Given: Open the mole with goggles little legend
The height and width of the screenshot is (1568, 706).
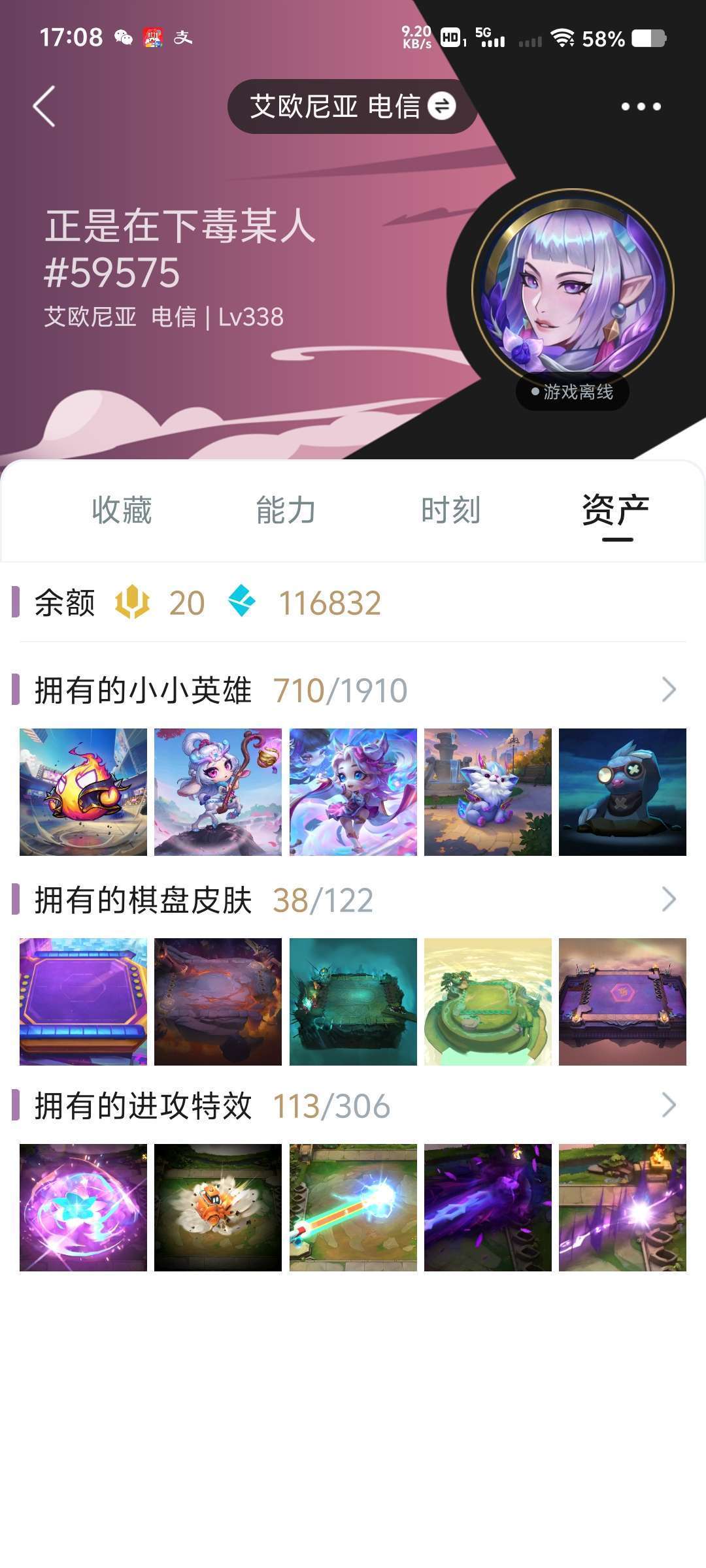Looking at the screenshot, I should point(622,792).
